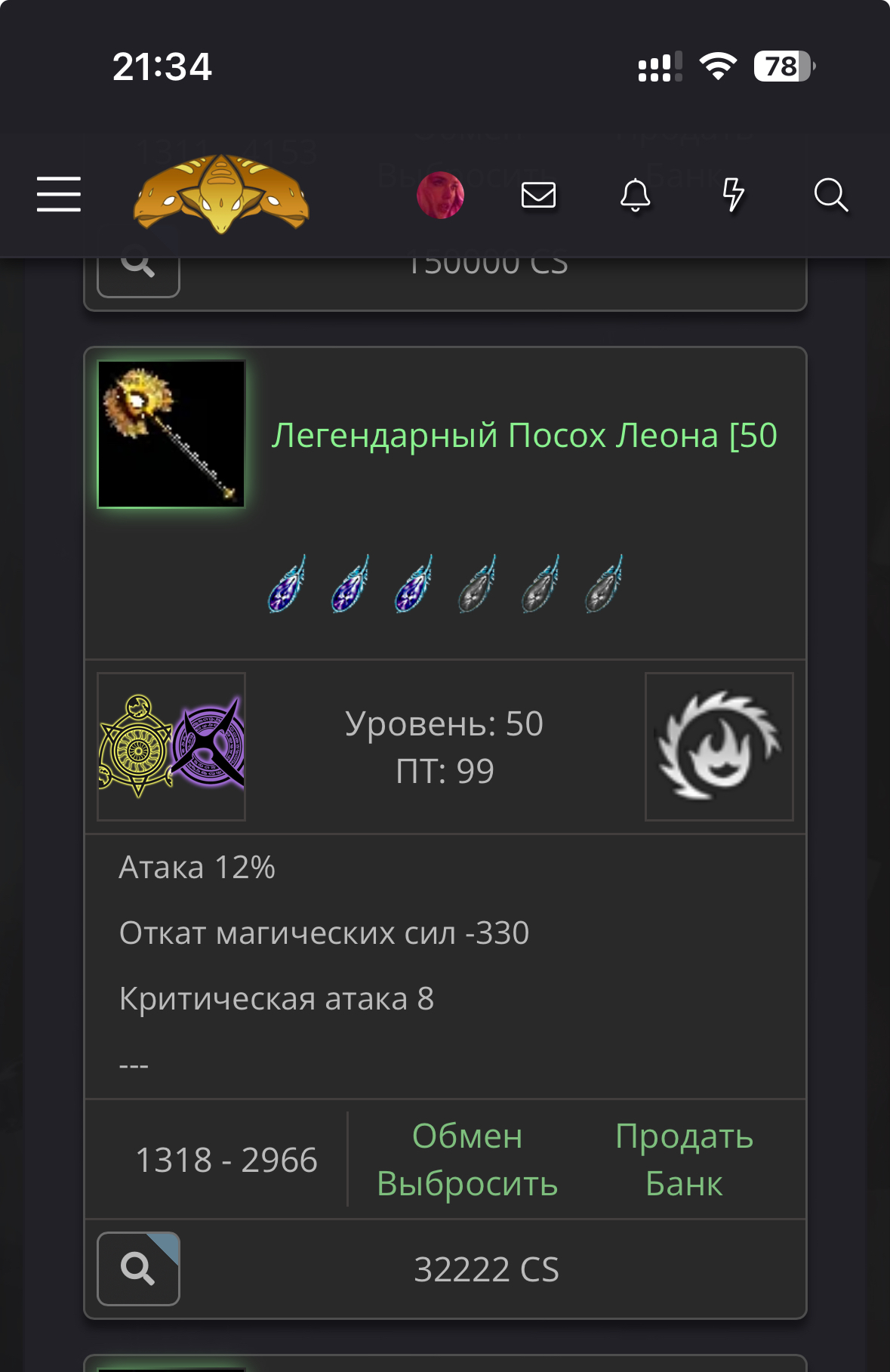The image size is (890, 1372).
Task: Open the notifications bell
Action: [635, 195]
